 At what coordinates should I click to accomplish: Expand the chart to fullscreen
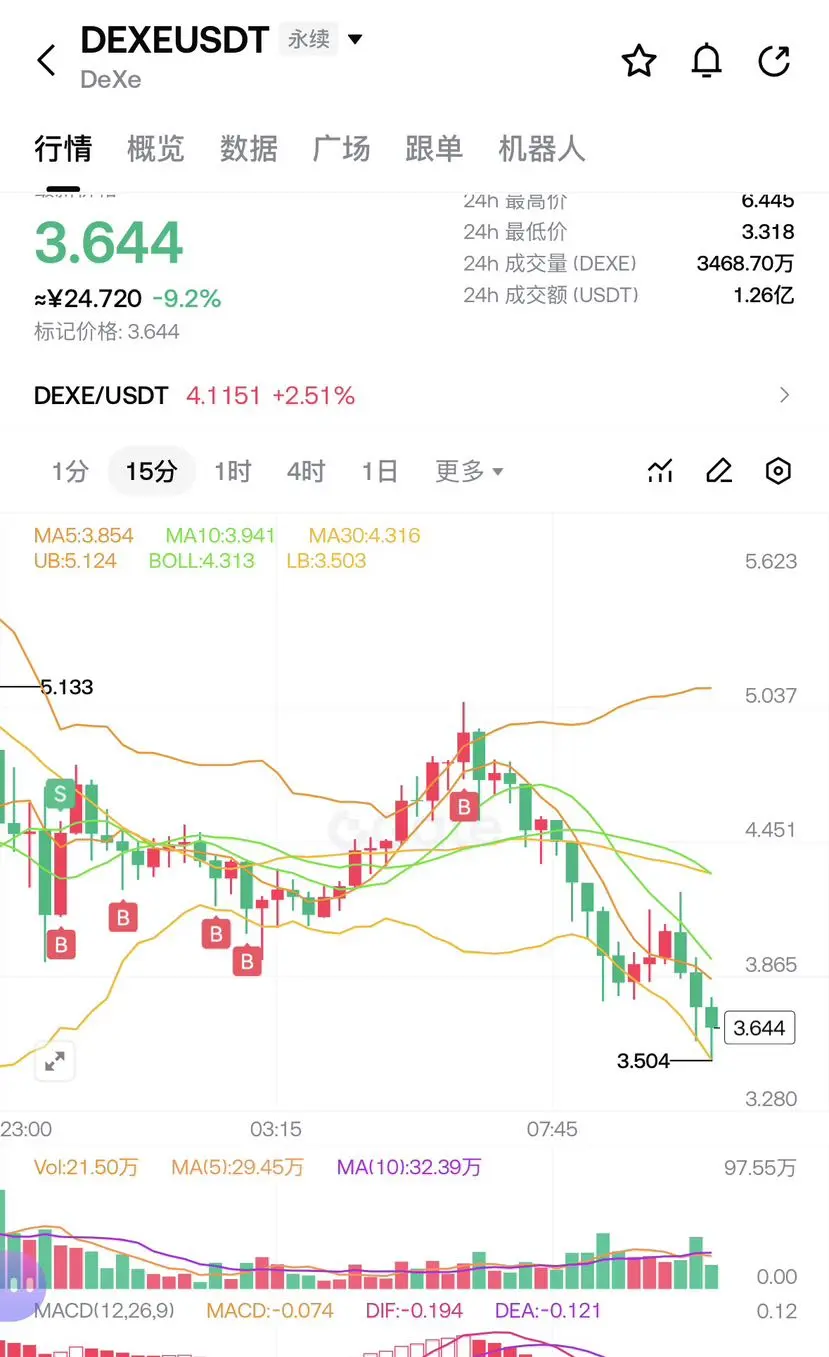(x=56, y=1061)
